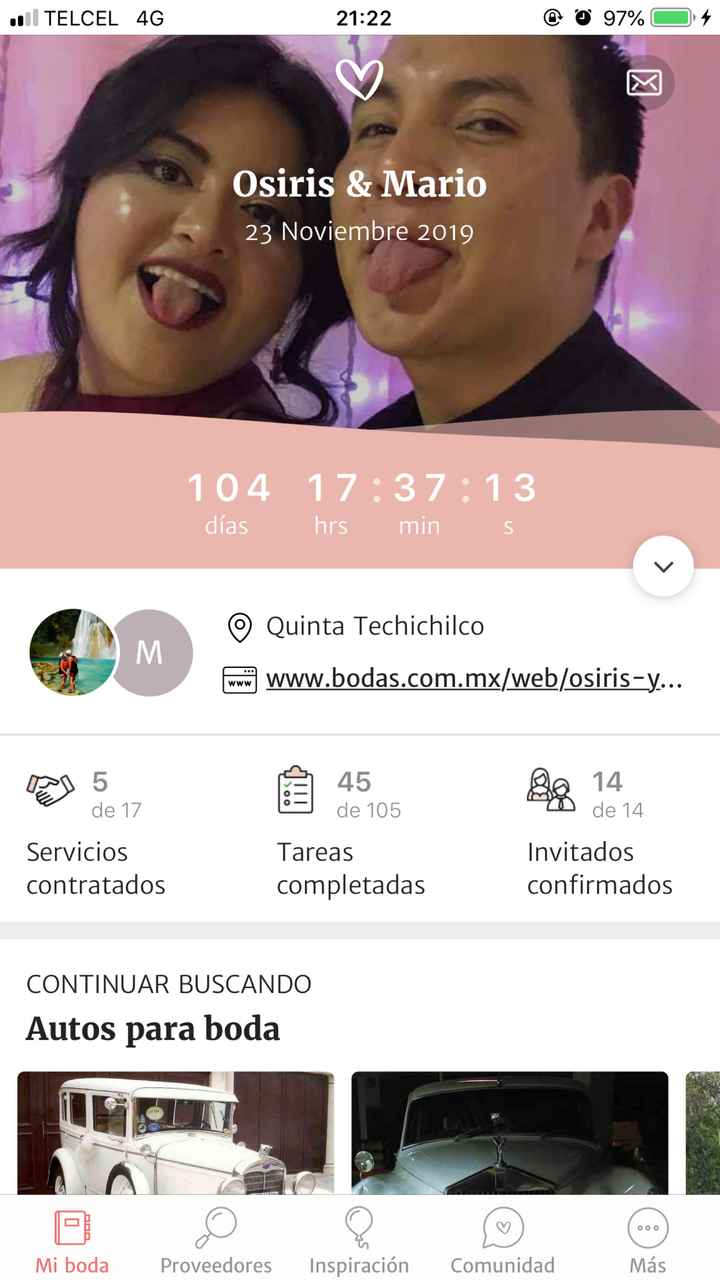Open Proveedores with the magnifier icon
Viewport: 720px width, 1280px height.
(216, 1227)
